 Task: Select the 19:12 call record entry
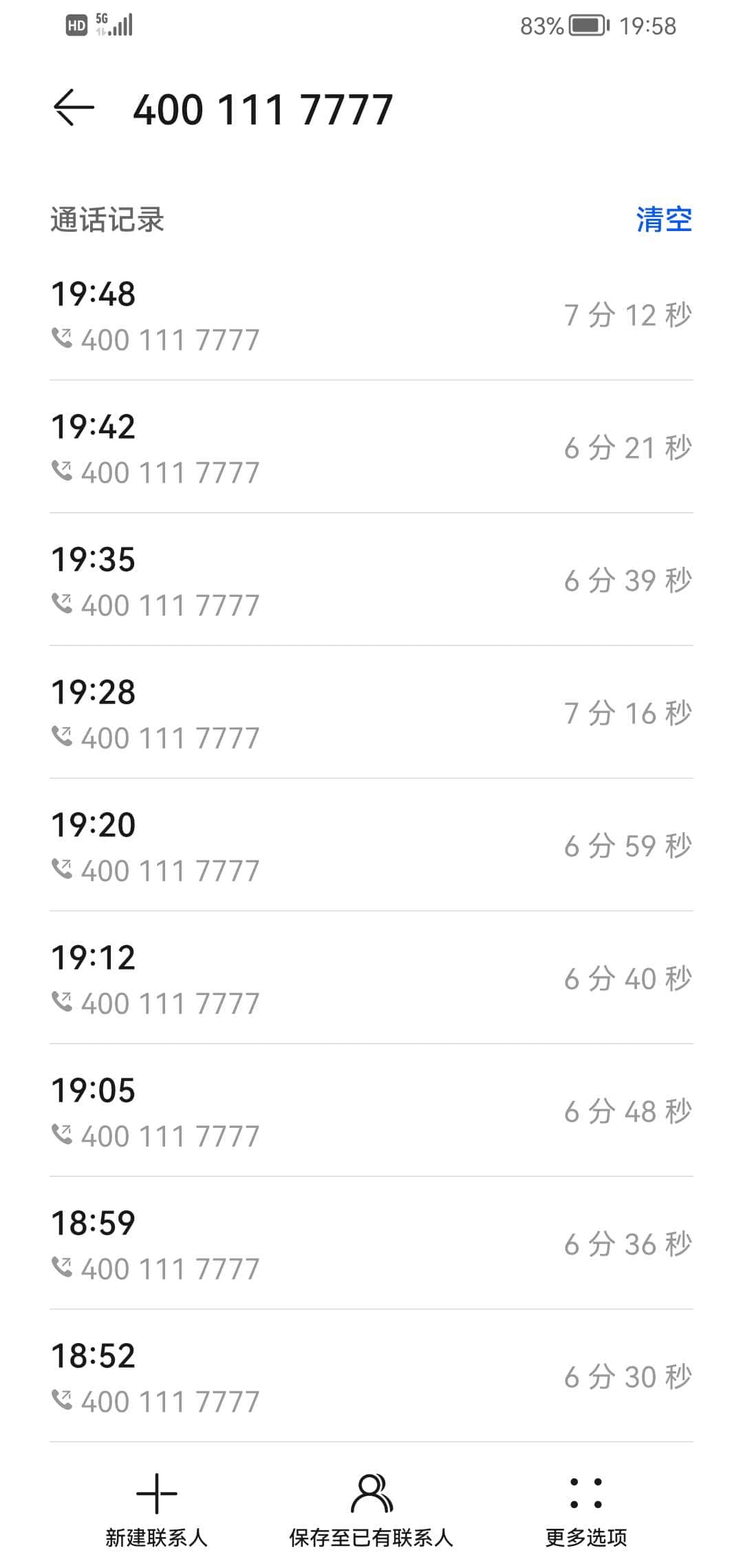coord(371,979)
